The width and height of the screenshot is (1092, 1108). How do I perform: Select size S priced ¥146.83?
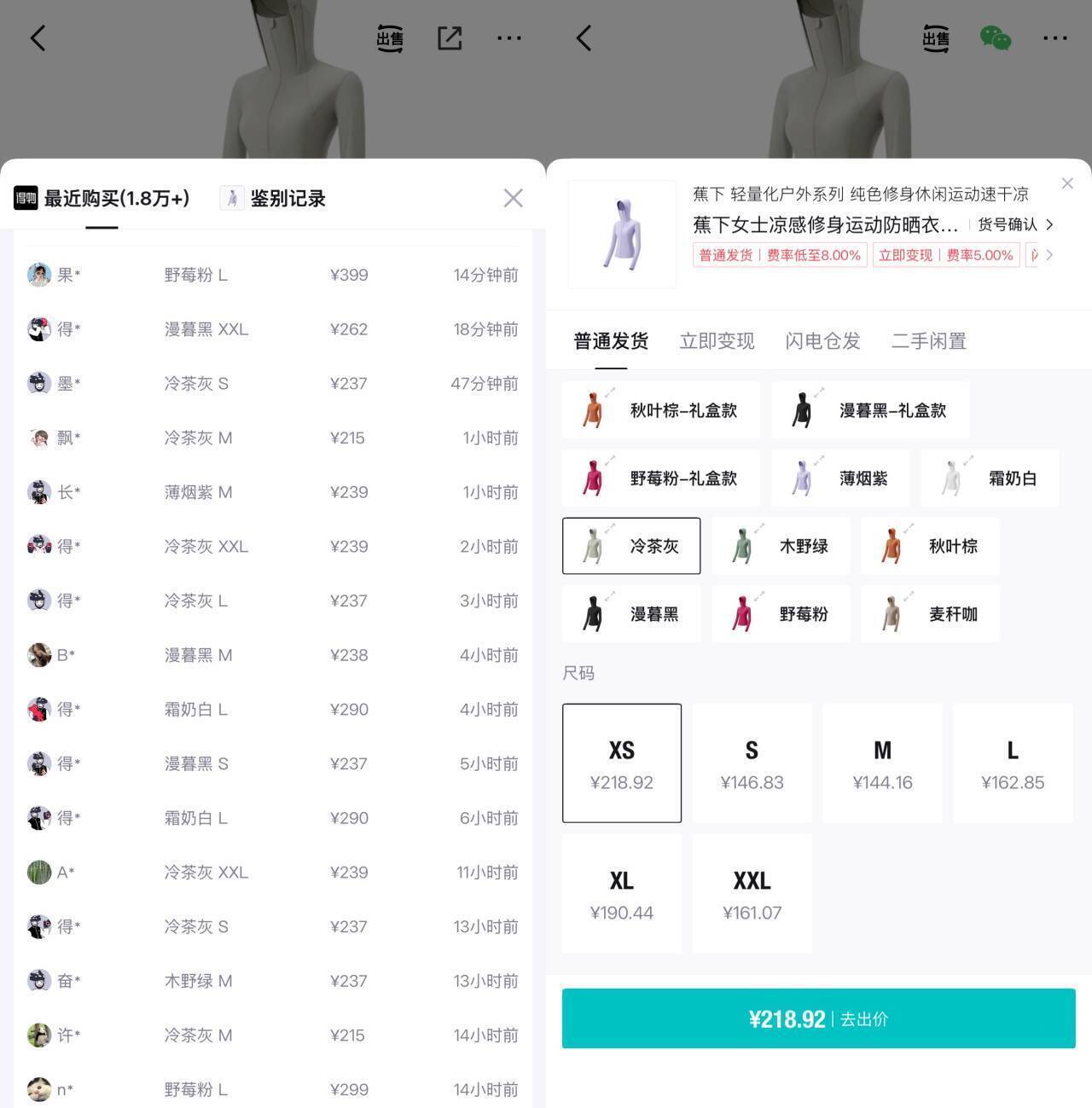[752, 763]
